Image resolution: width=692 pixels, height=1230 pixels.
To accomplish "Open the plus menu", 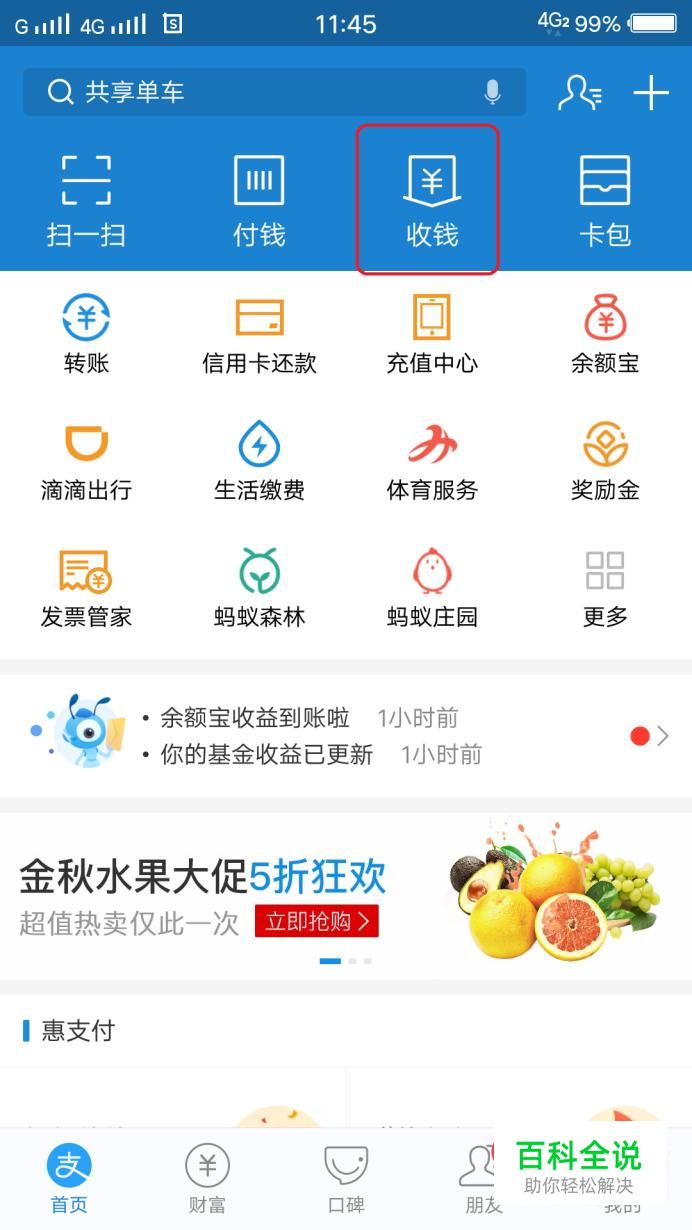I will click(651, 93).
